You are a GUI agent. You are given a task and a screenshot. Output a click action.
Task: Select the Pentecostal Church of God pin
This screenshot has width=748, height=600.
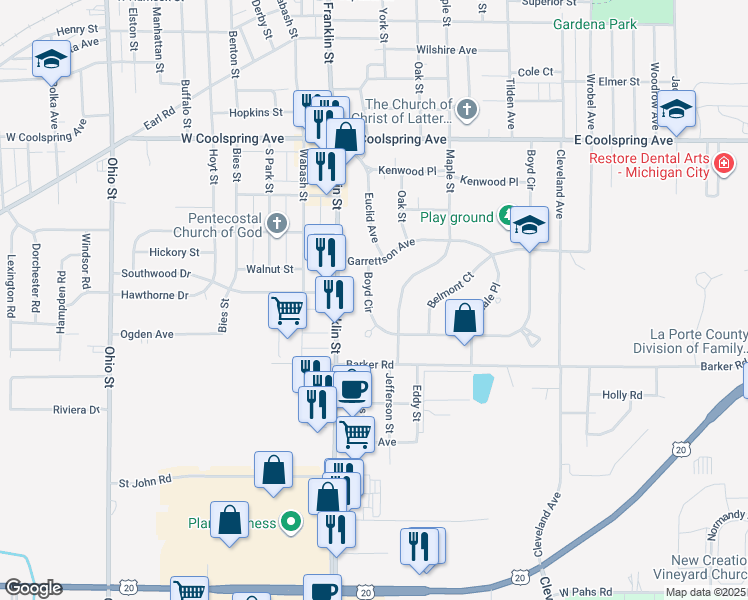click(x=277, y=224)
